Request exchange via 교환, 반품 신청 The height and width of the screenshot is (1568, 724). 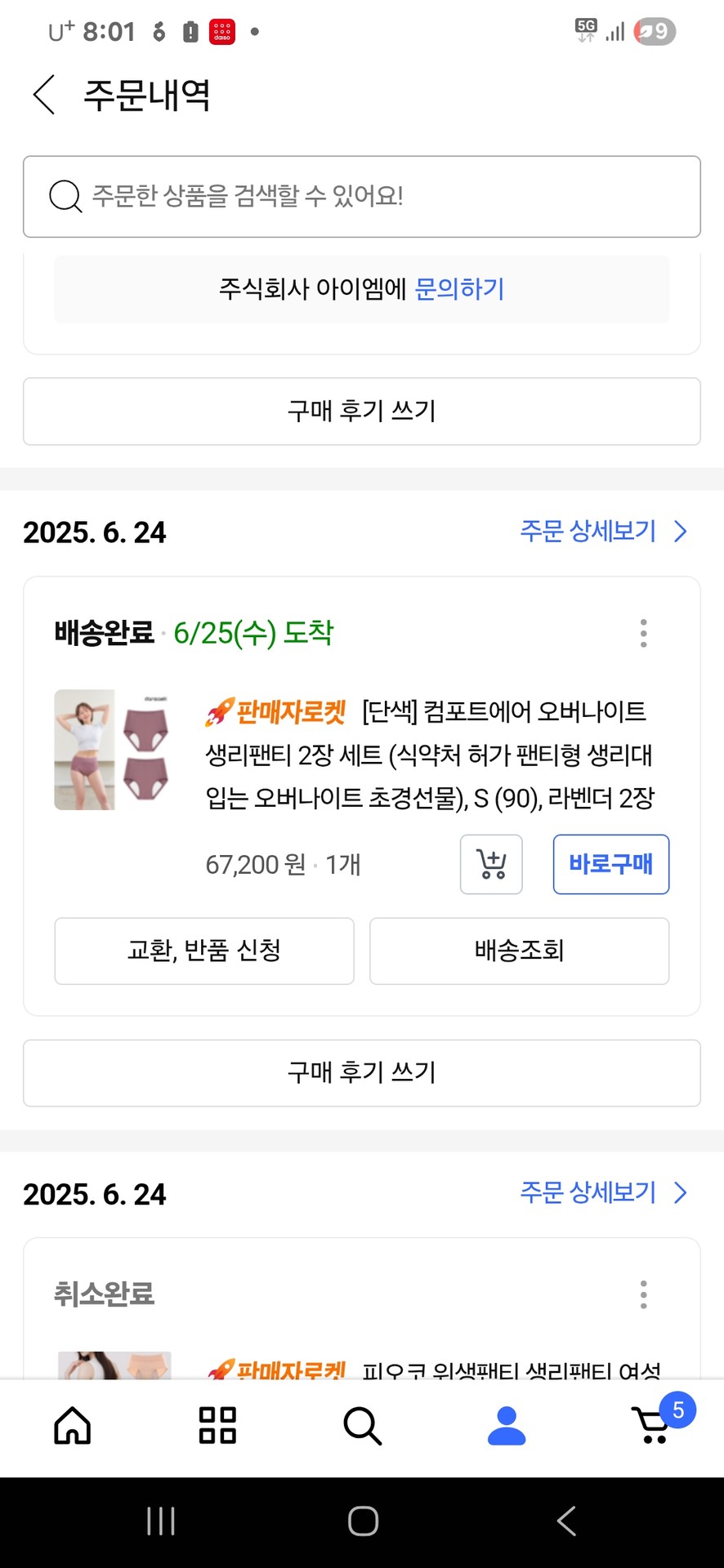click(203, 951)
